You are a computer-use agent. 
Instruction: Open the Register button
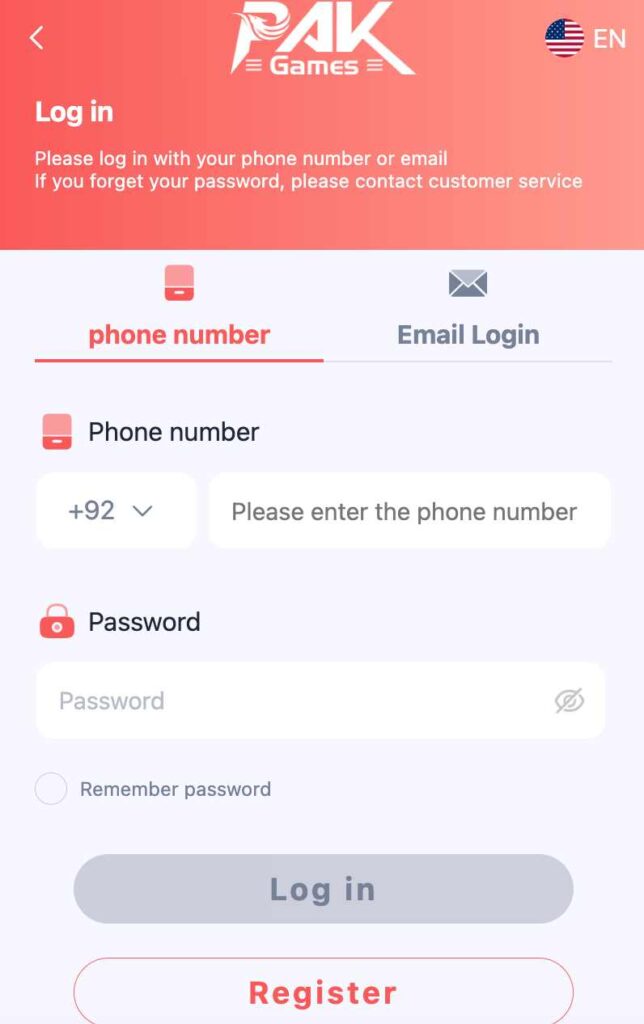(x=323, y=992)
